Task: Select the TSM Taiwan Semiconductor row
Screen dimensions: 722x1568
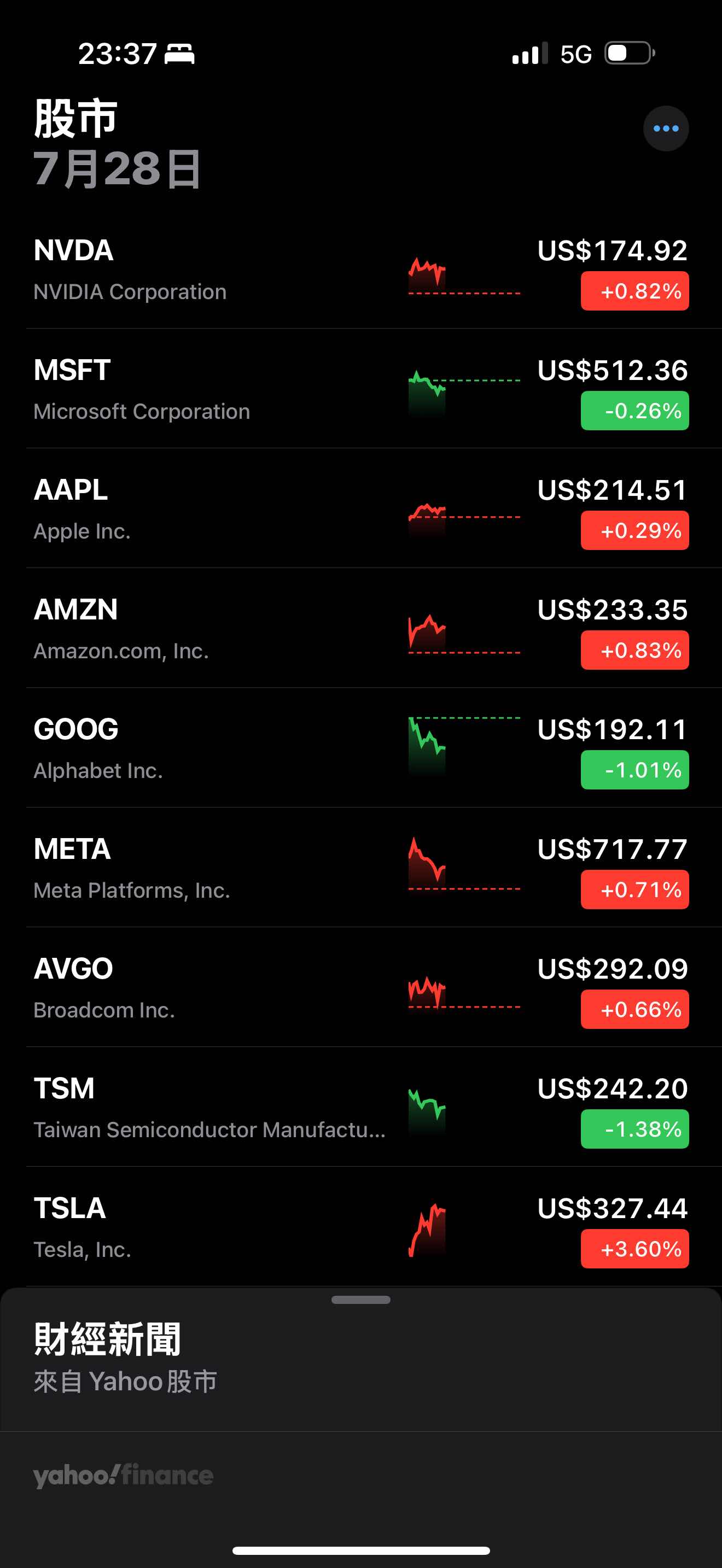Action: [183, 1108]
